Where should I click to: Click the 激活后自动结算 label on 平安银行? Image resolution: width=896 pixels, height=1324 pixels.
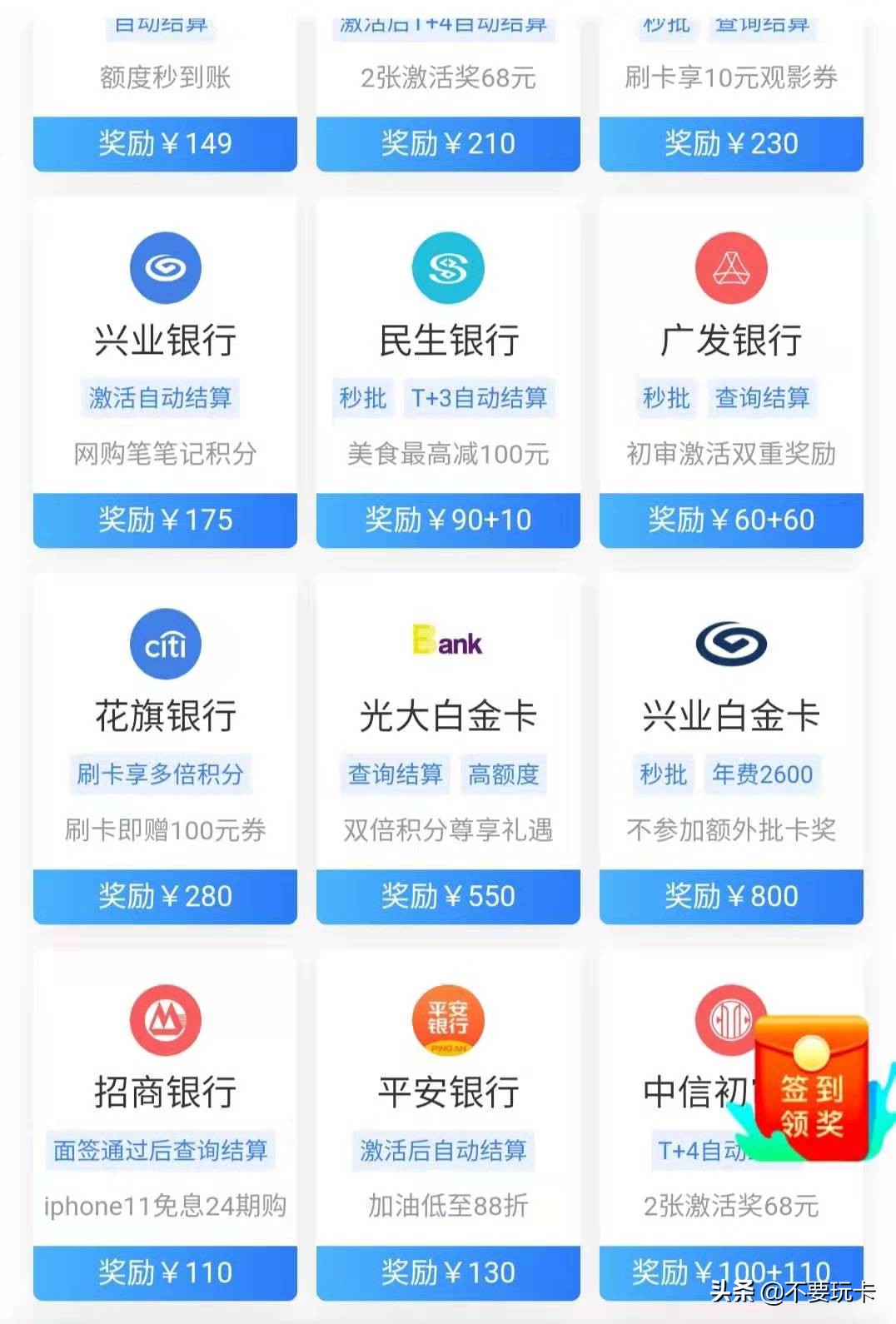(x=444, y=1150)
